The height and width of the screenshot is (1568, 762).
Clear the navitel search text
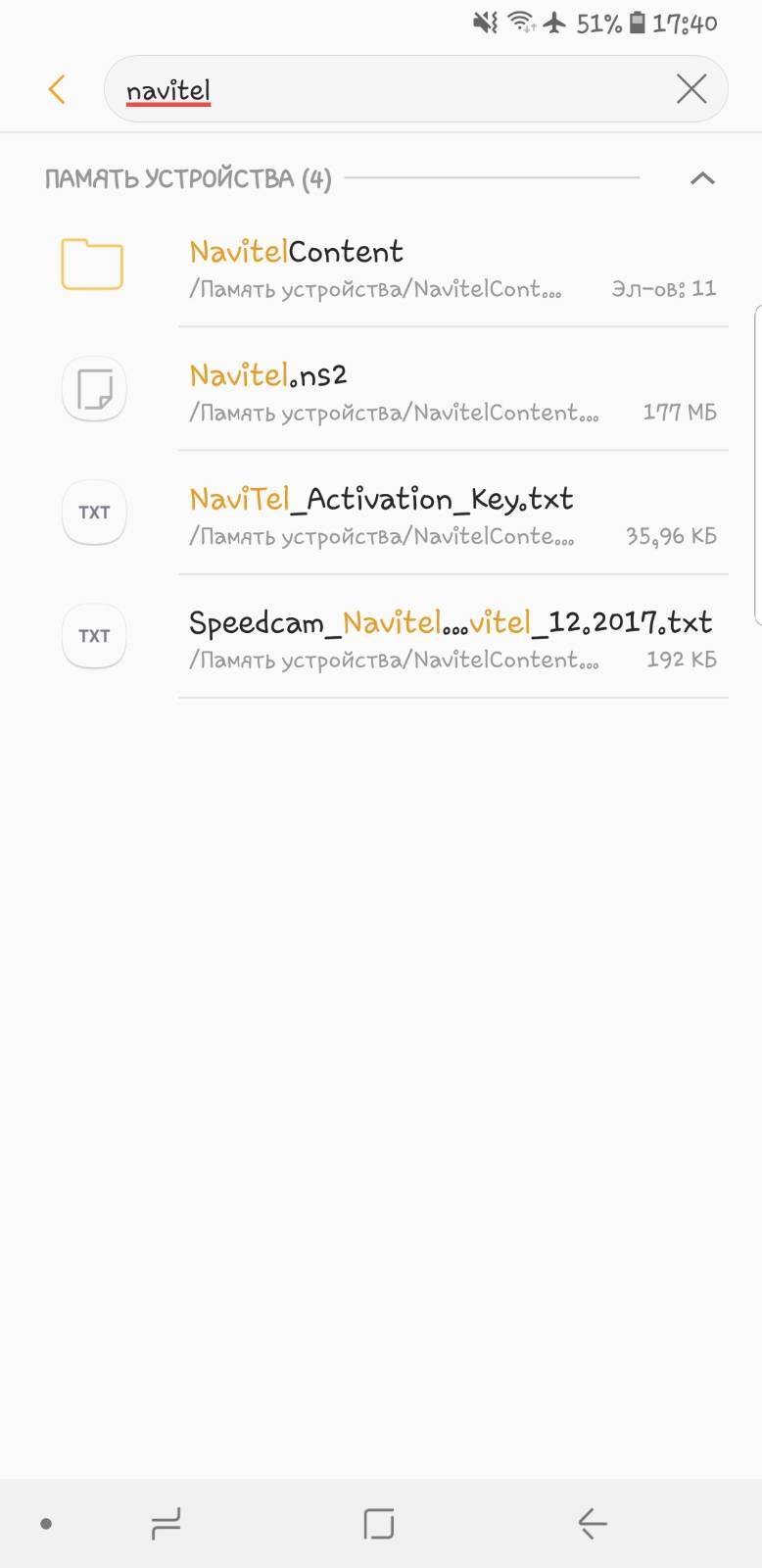(x=691, y=89)
